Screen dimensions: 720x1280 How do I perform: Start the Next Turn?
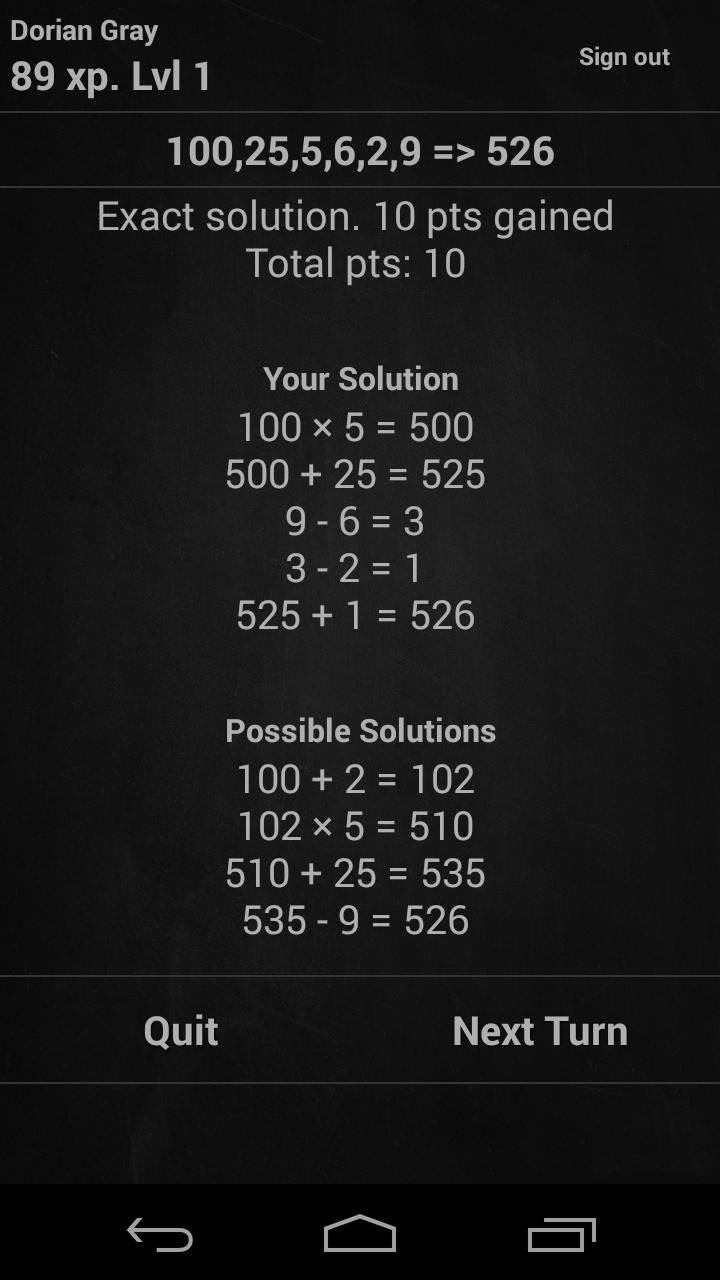coord(540,1031)
